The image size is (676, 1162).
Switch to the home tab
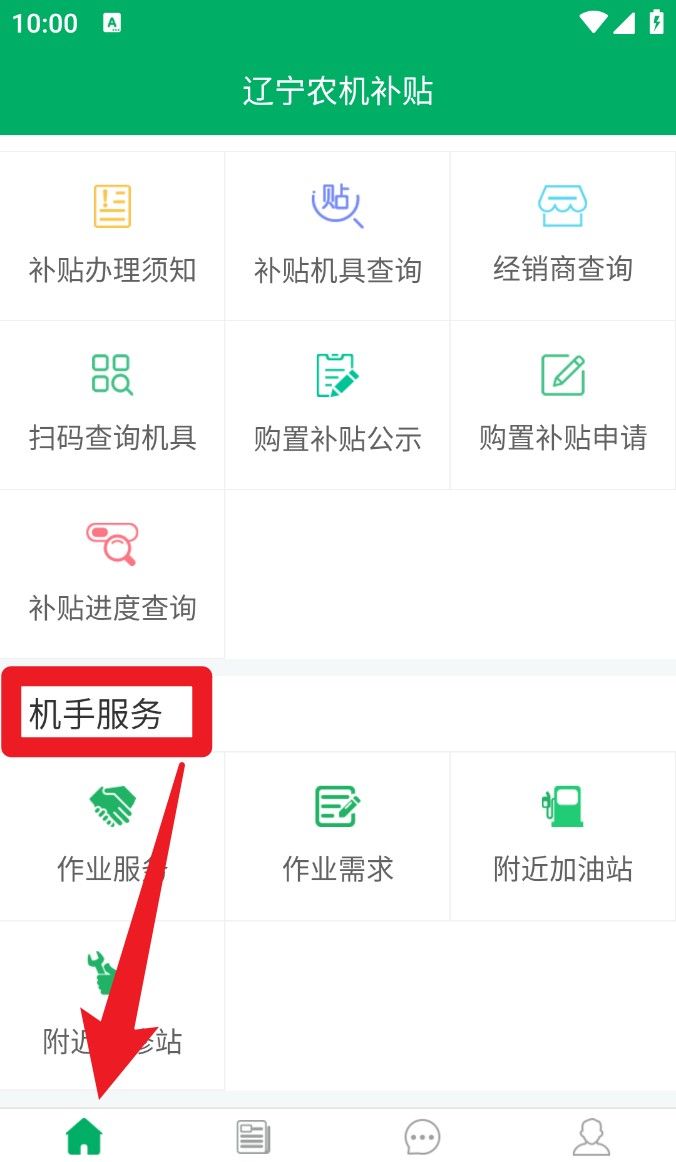point(84,1136)
